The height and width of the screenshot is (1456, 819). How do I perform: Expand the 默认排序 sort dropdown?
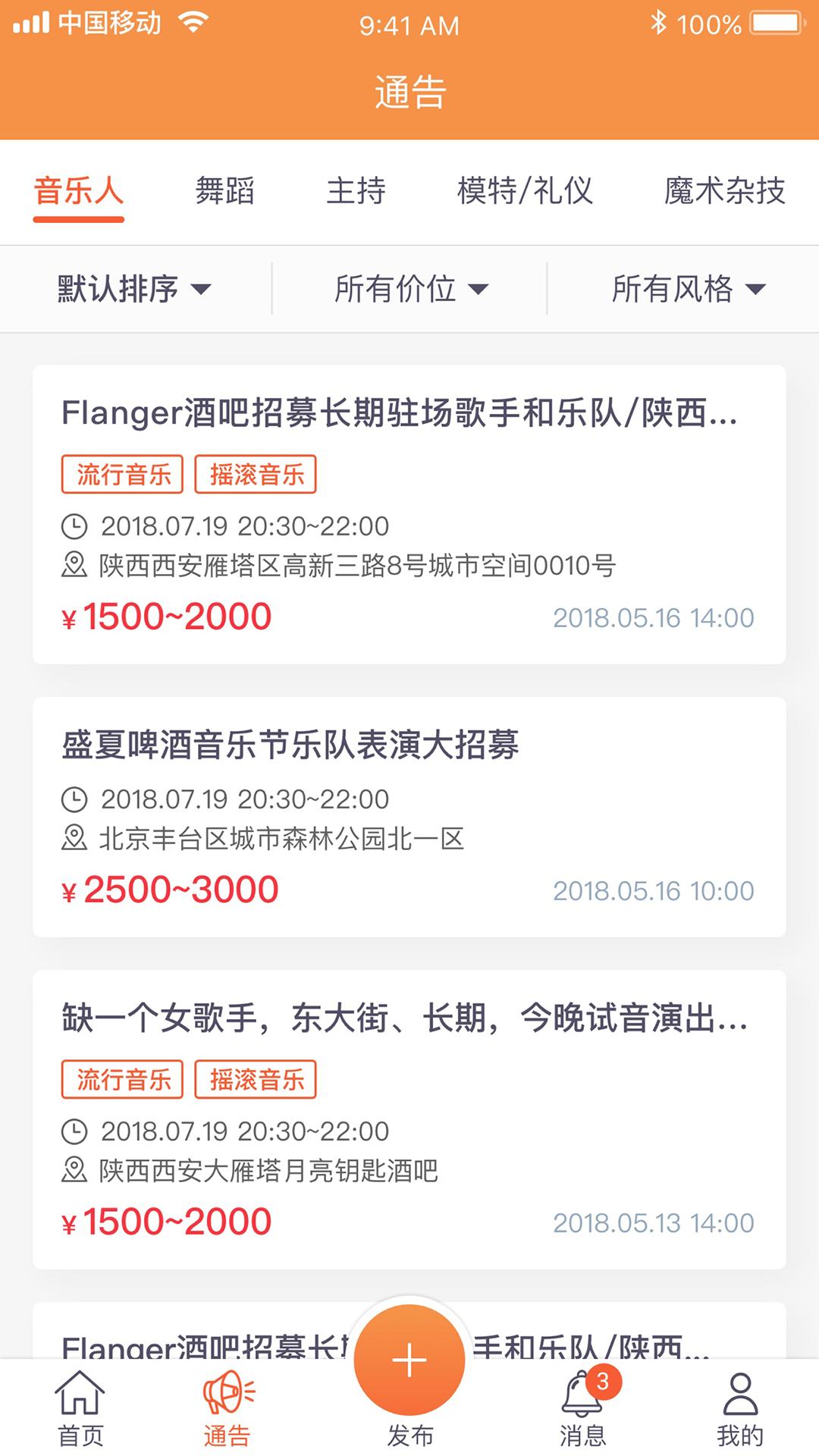(134, 289)
